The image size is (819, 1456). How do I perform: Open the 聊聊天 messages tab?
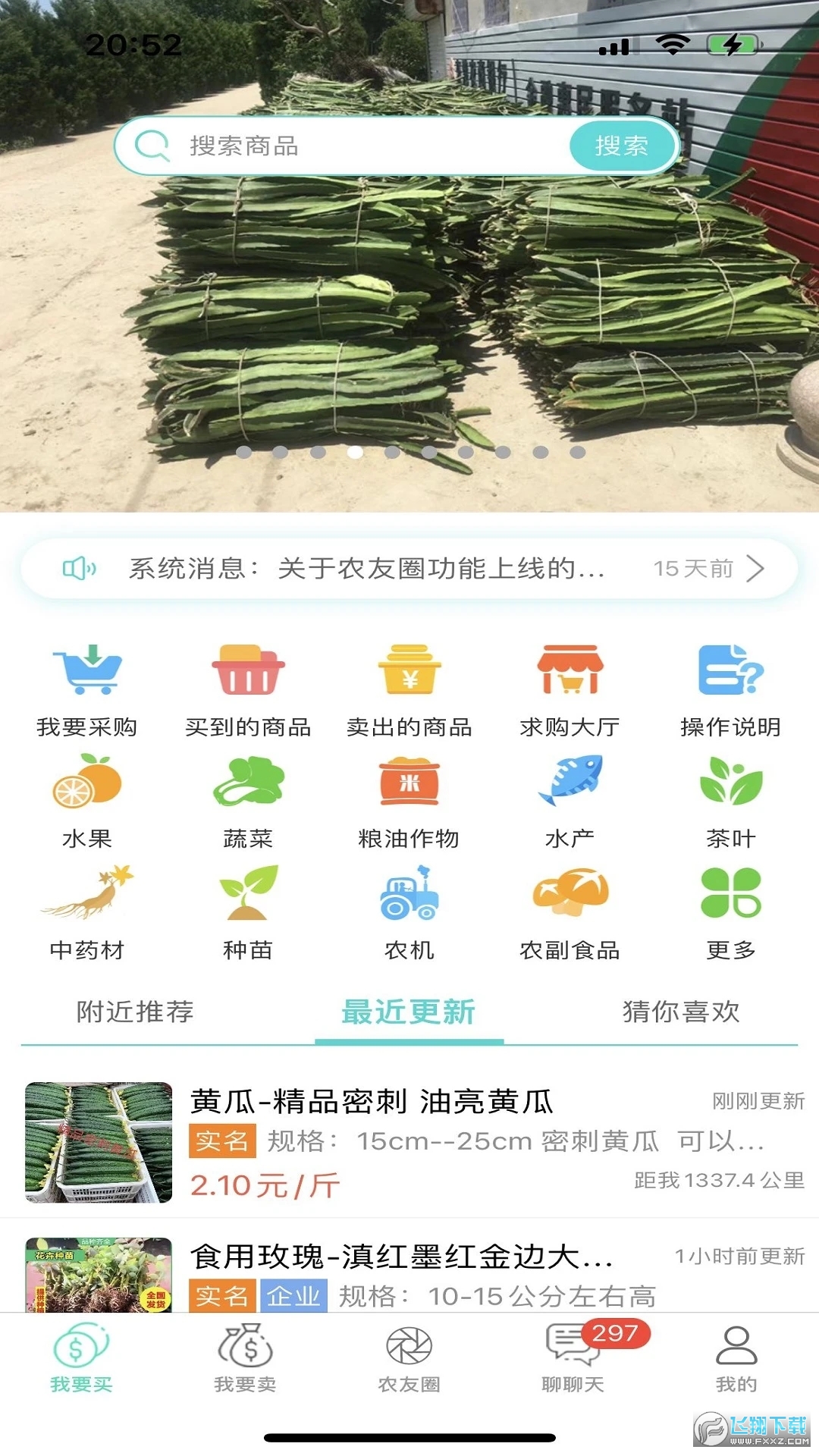point(573,1359)
